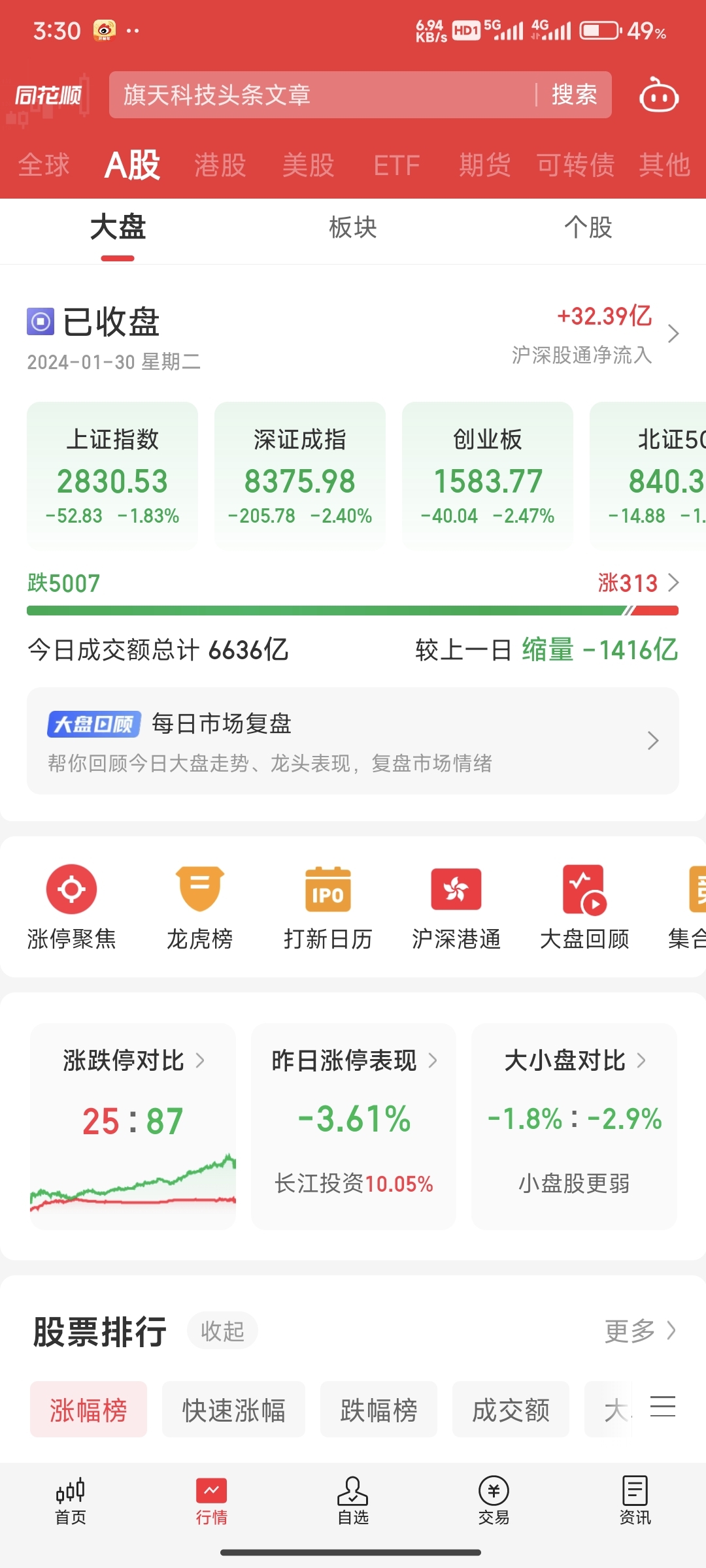The image size is (706, 1568).
Task: Open the AI robot assistant icon
Action: (658, 95)
